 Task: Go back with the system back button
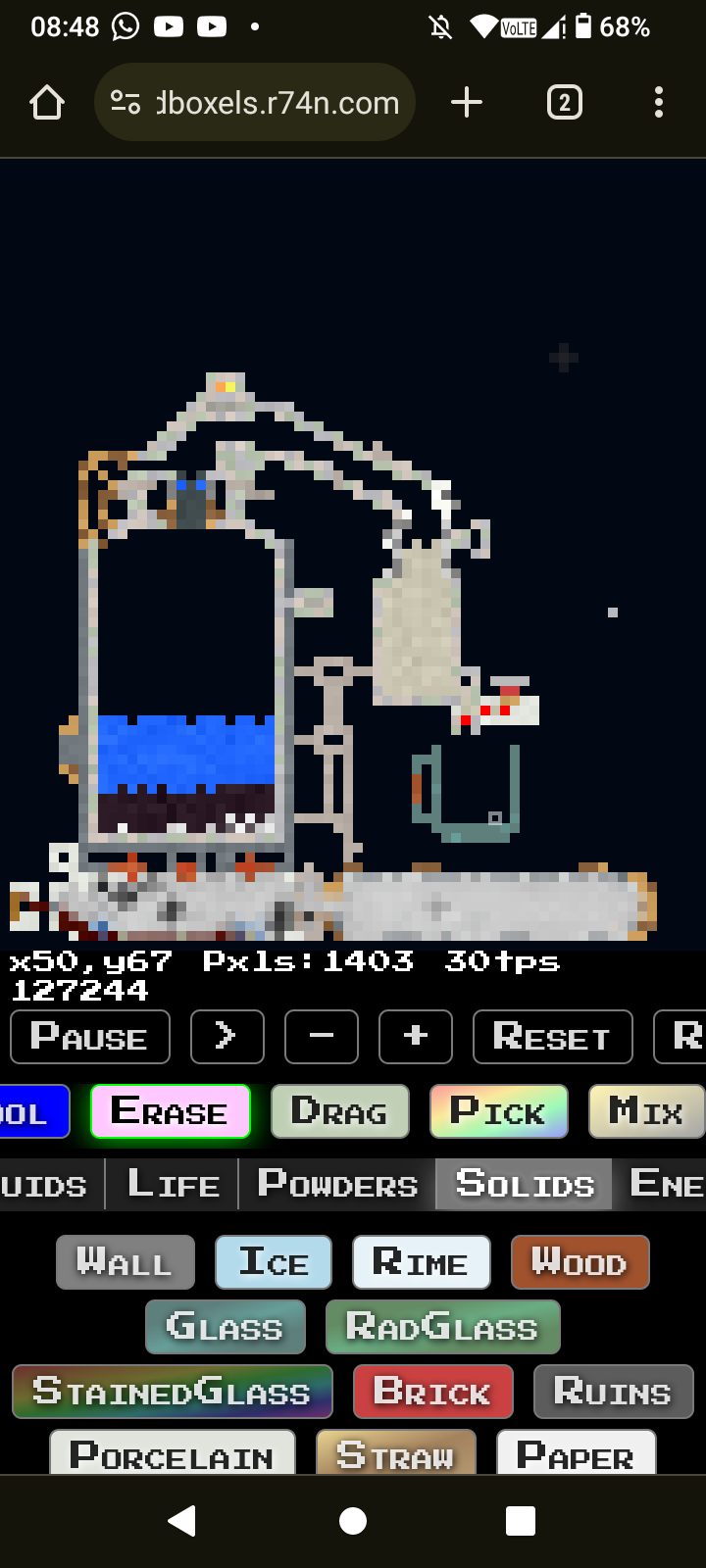(x=181, y=1520)
